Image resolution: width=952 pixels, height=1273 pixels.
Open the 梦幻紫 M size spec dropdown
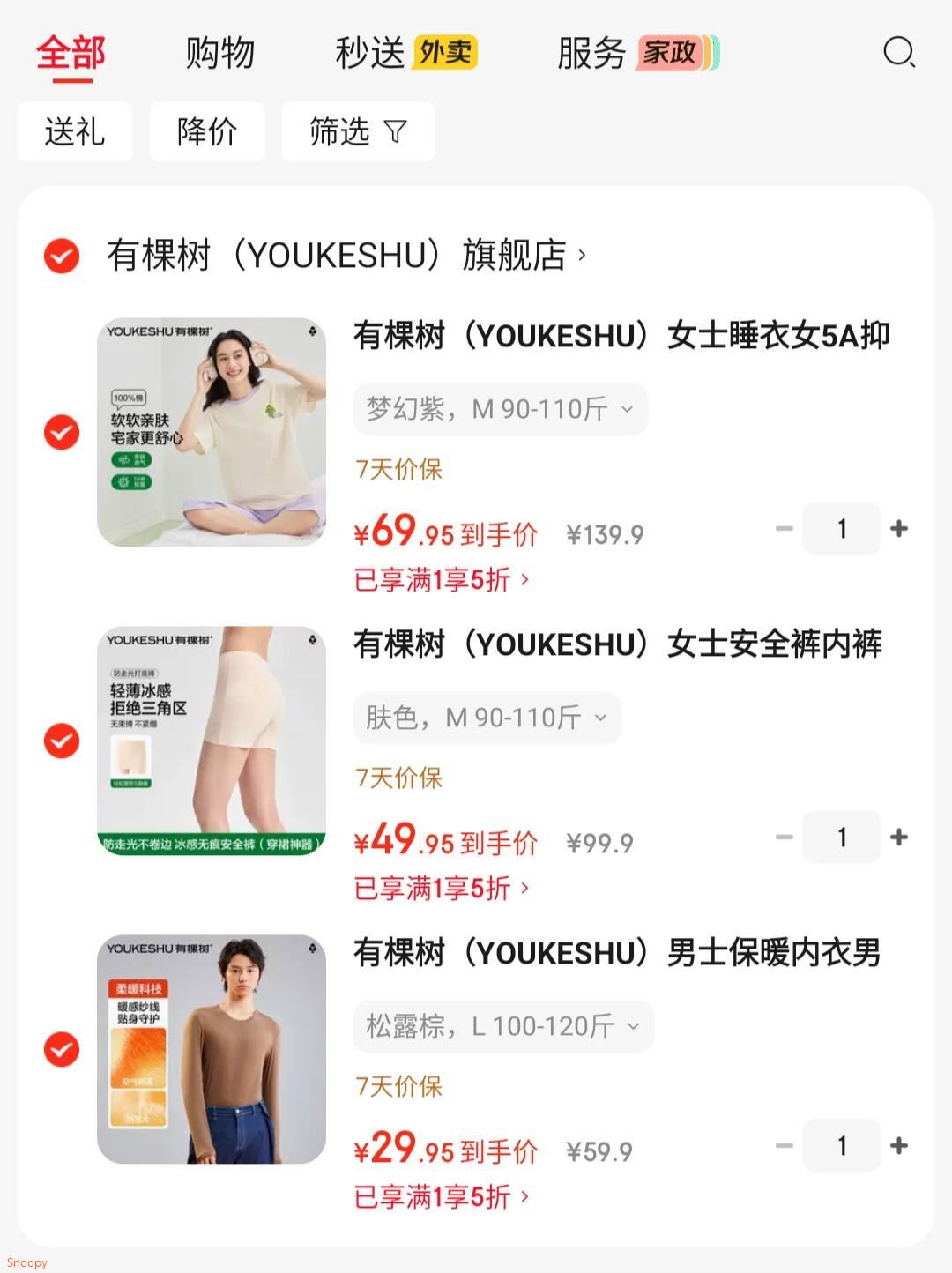click(499, 409)
